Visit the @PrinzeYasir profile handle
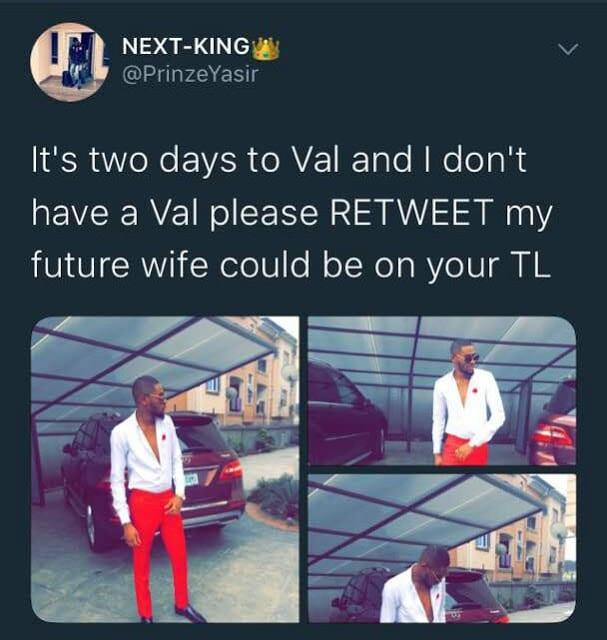 189,73
